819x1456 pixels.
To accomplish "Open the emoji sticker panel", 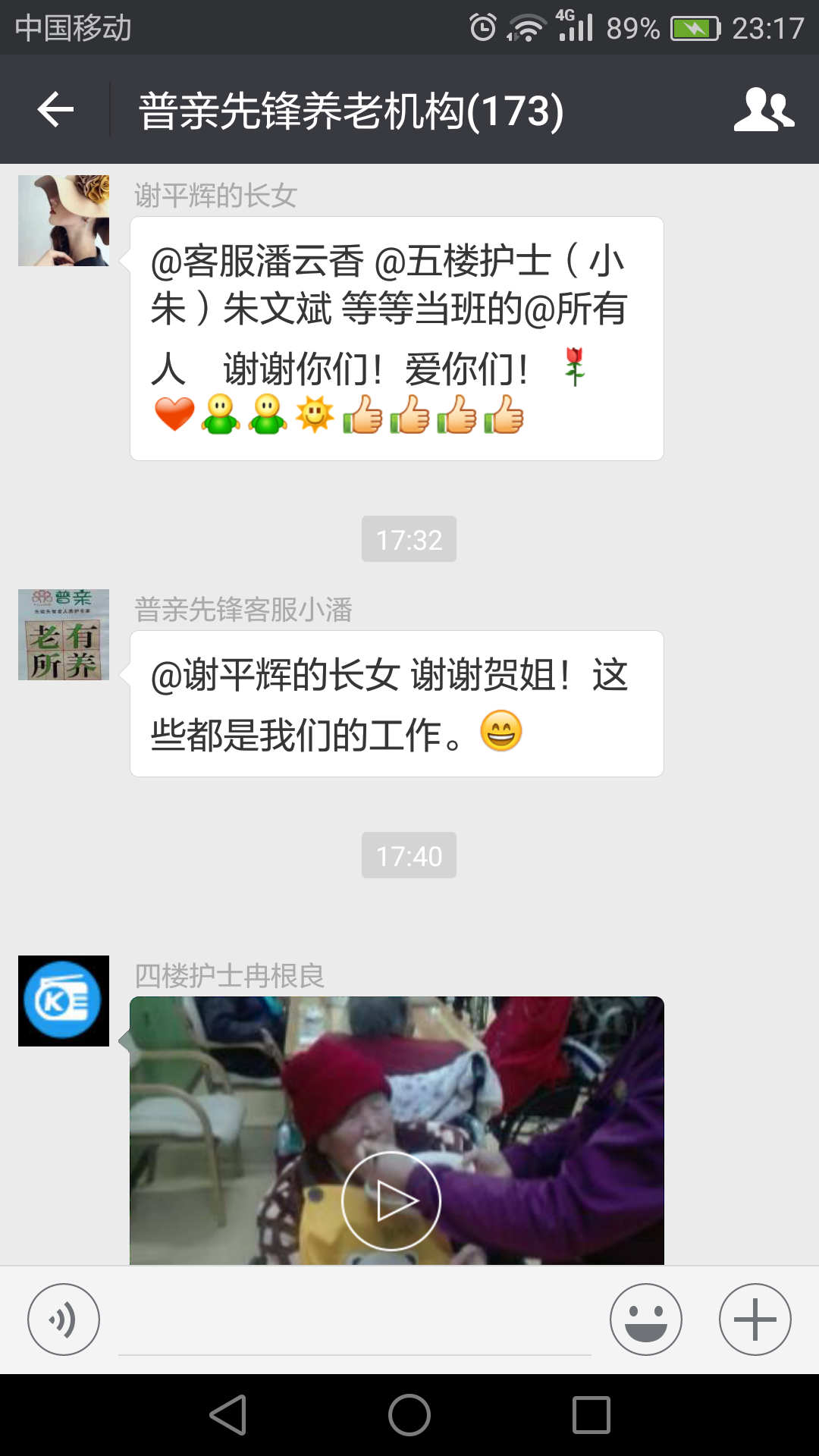I will [x=645, y=1319].
